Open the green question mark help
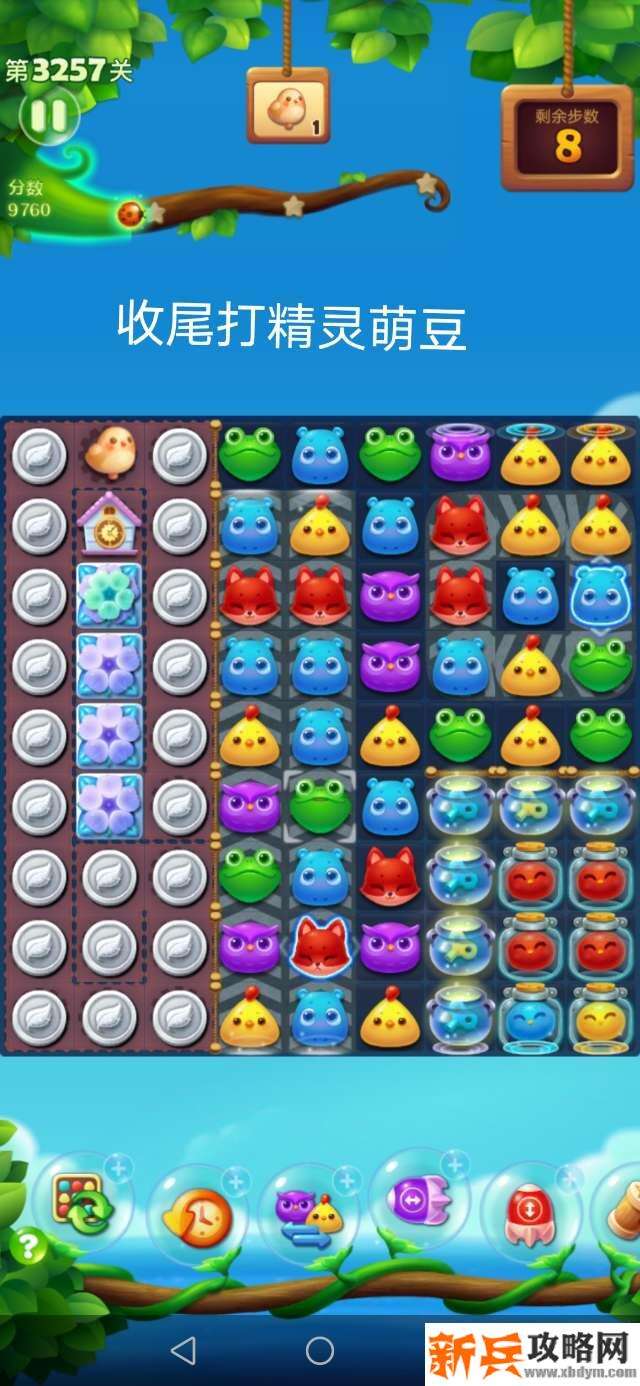The height and width of the screenshot is (1386, 640). coord(28,1246)
